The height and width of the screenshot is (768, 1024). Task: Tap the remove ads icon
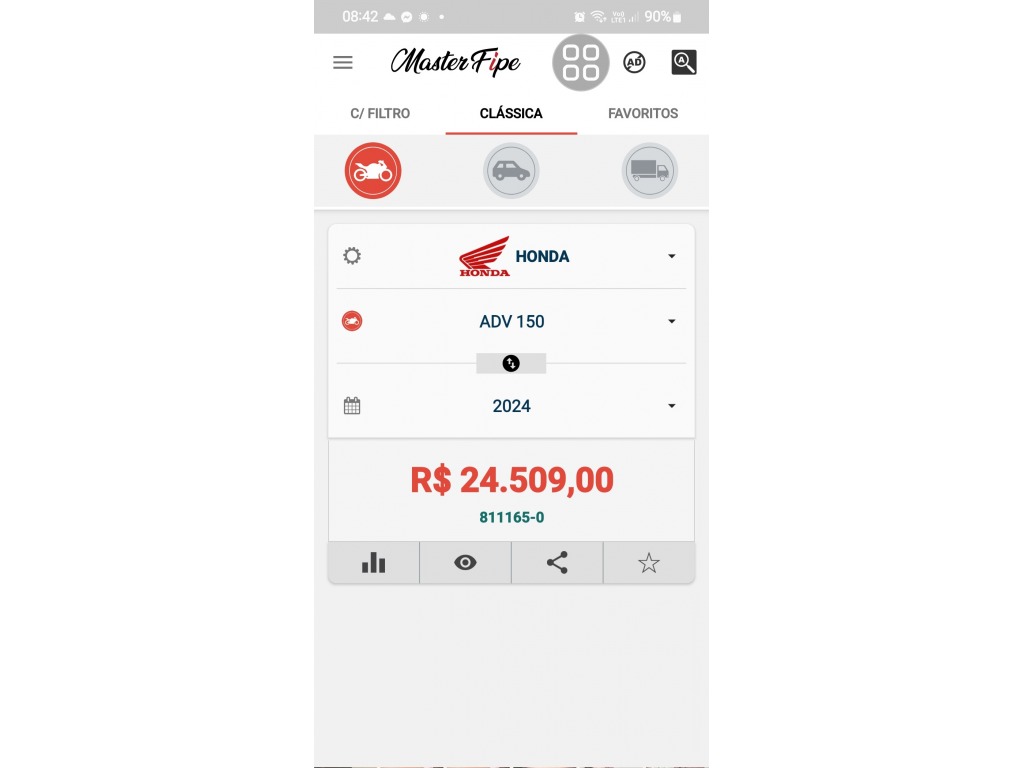(x=634, y=62)
